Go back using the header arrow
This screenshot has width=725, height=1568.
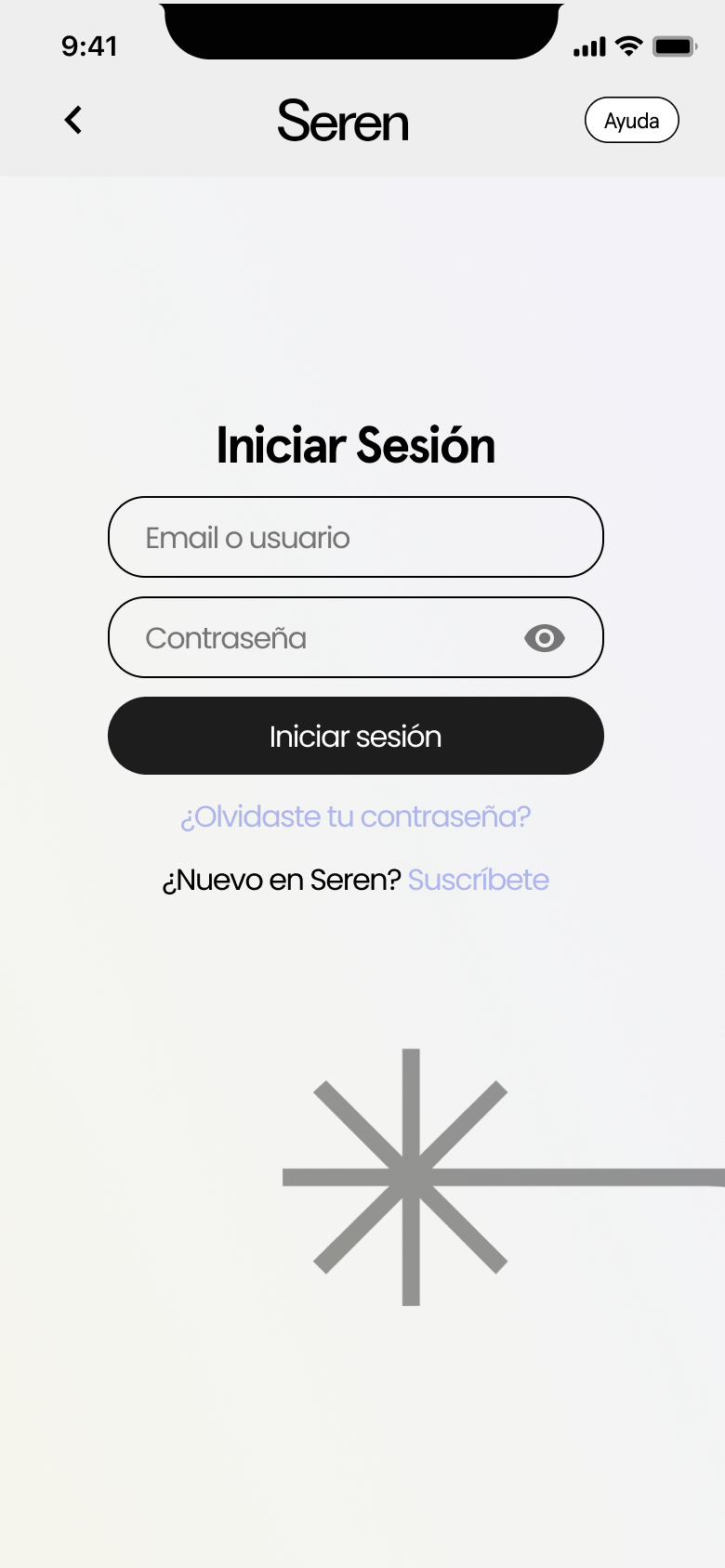pyautogui.click(x=73, y=120)
